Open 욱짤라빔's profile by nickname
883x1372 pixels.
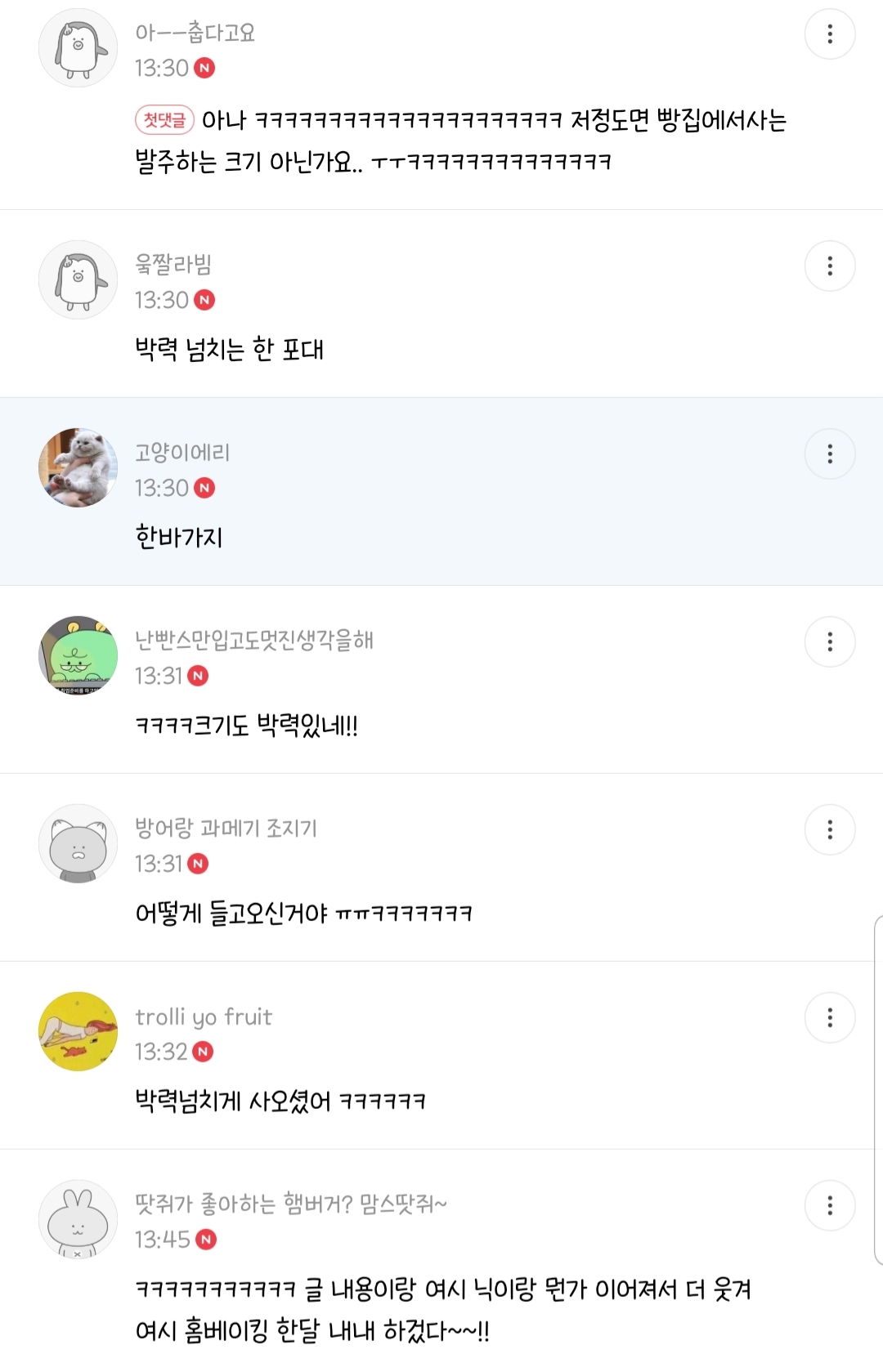tap(173, 264)
